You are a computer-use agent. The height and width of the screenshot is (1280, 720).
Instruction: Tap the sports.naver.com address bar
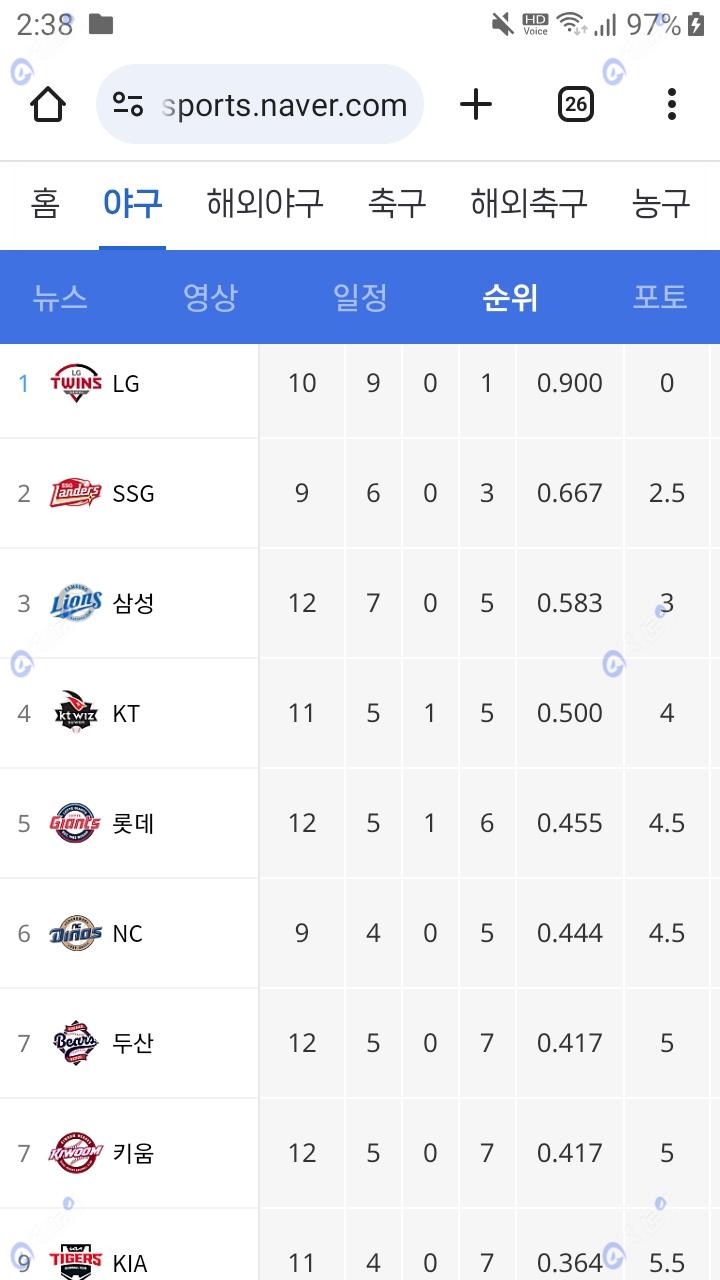pyautogui.click(x=260, y=104)
